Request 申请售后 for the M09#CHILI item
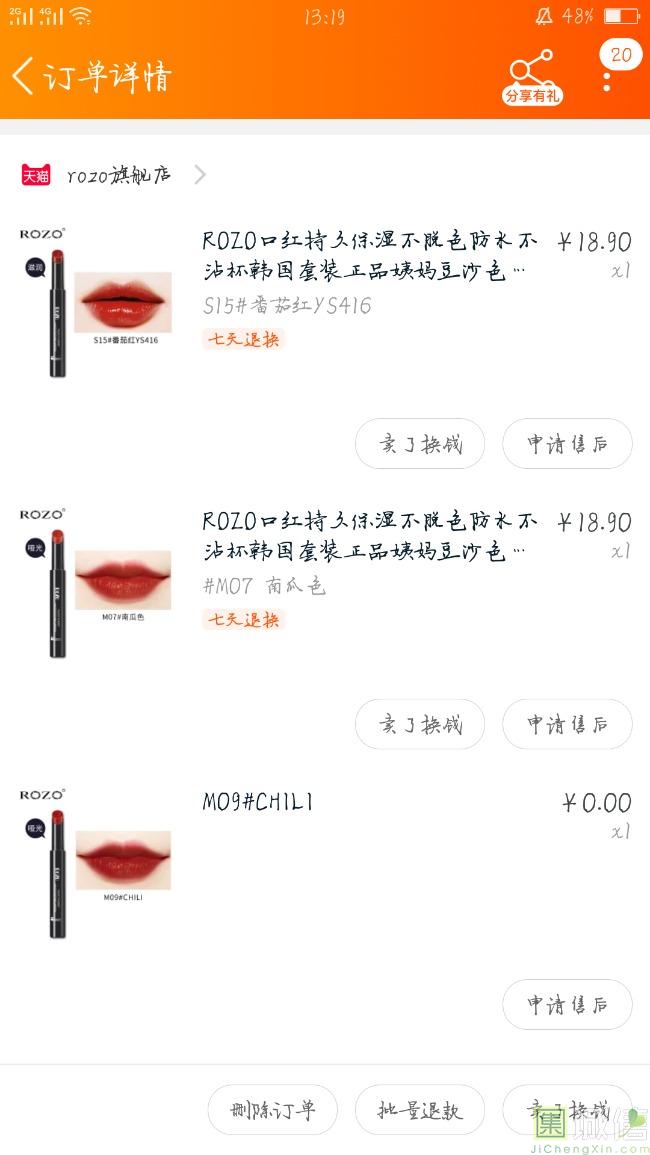The width and height of the screenshot is (650, 1155). [x=567, y=1004]
